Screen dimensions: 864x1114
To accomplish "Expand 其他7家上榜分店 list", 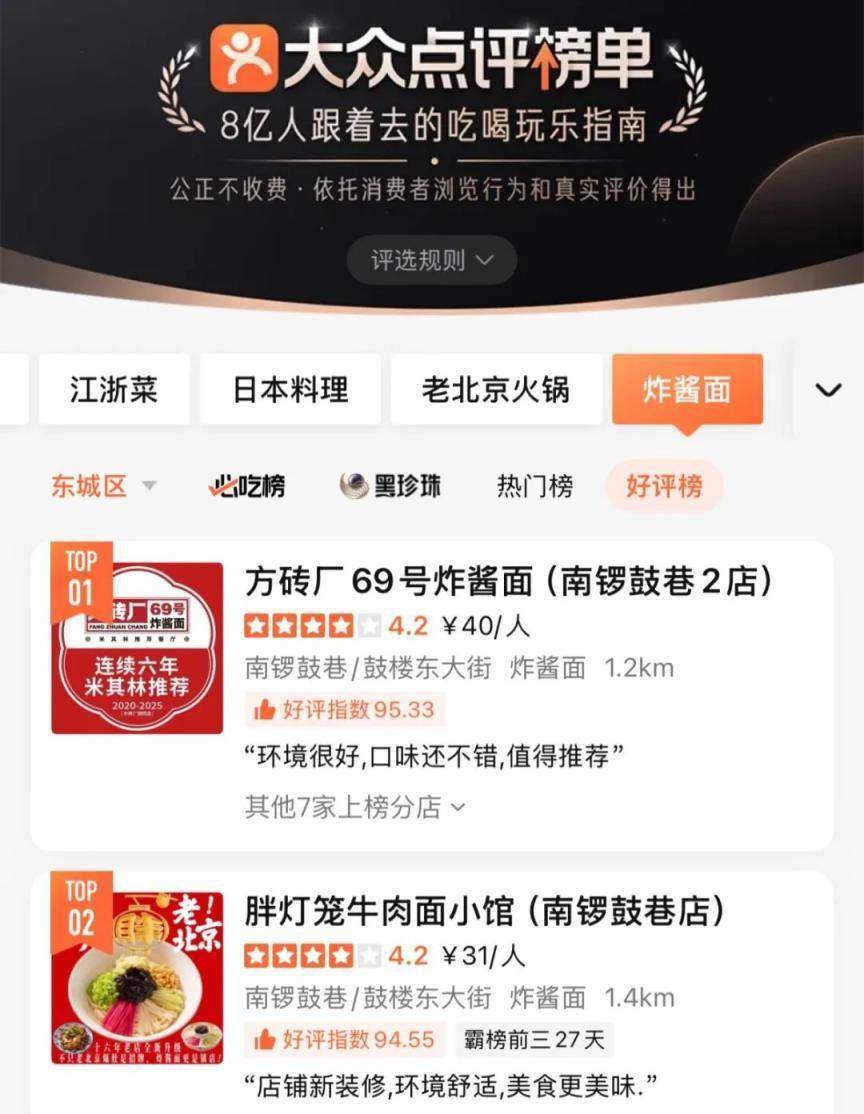I will [x=355, y=807].
